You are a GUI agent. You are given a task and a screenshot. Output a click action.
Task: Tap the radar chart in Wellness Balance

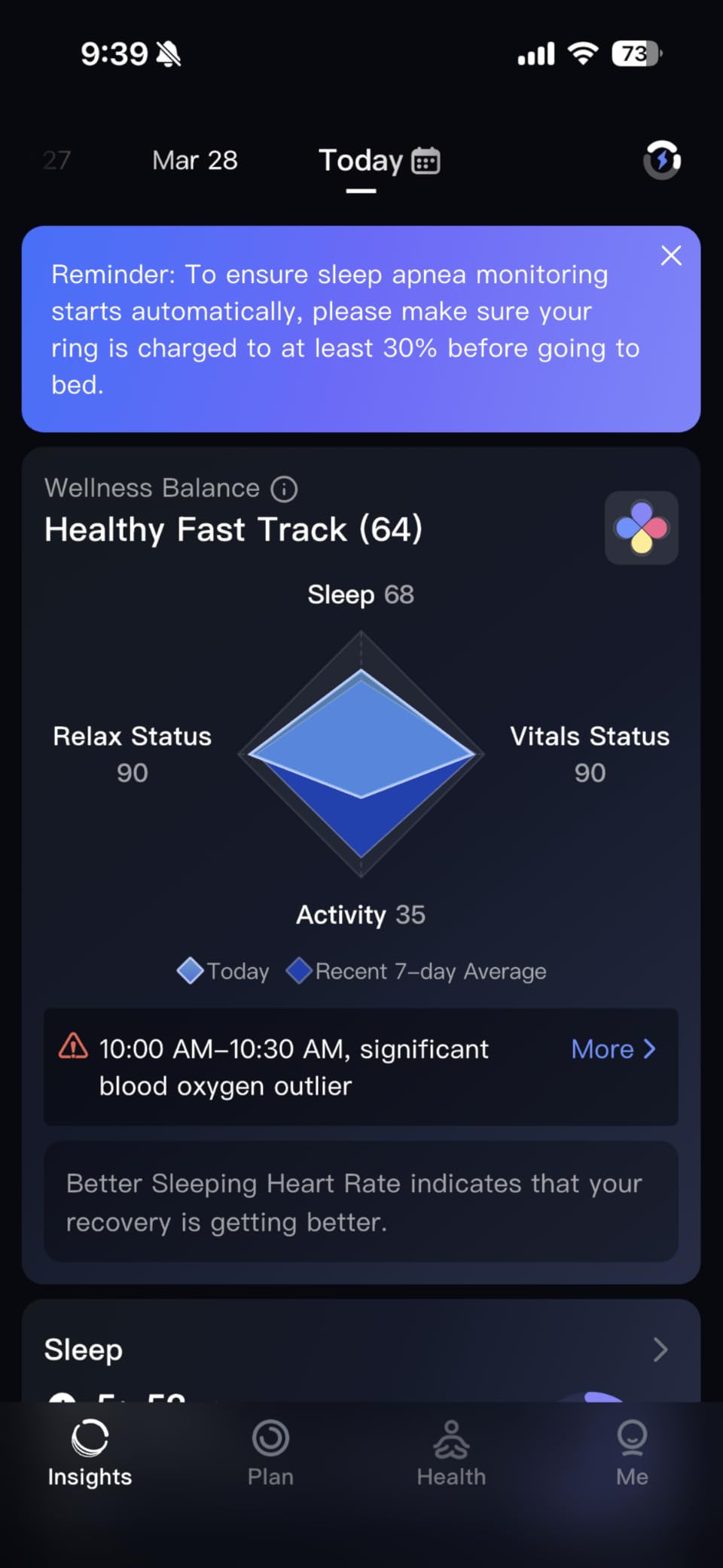[361, 753]
